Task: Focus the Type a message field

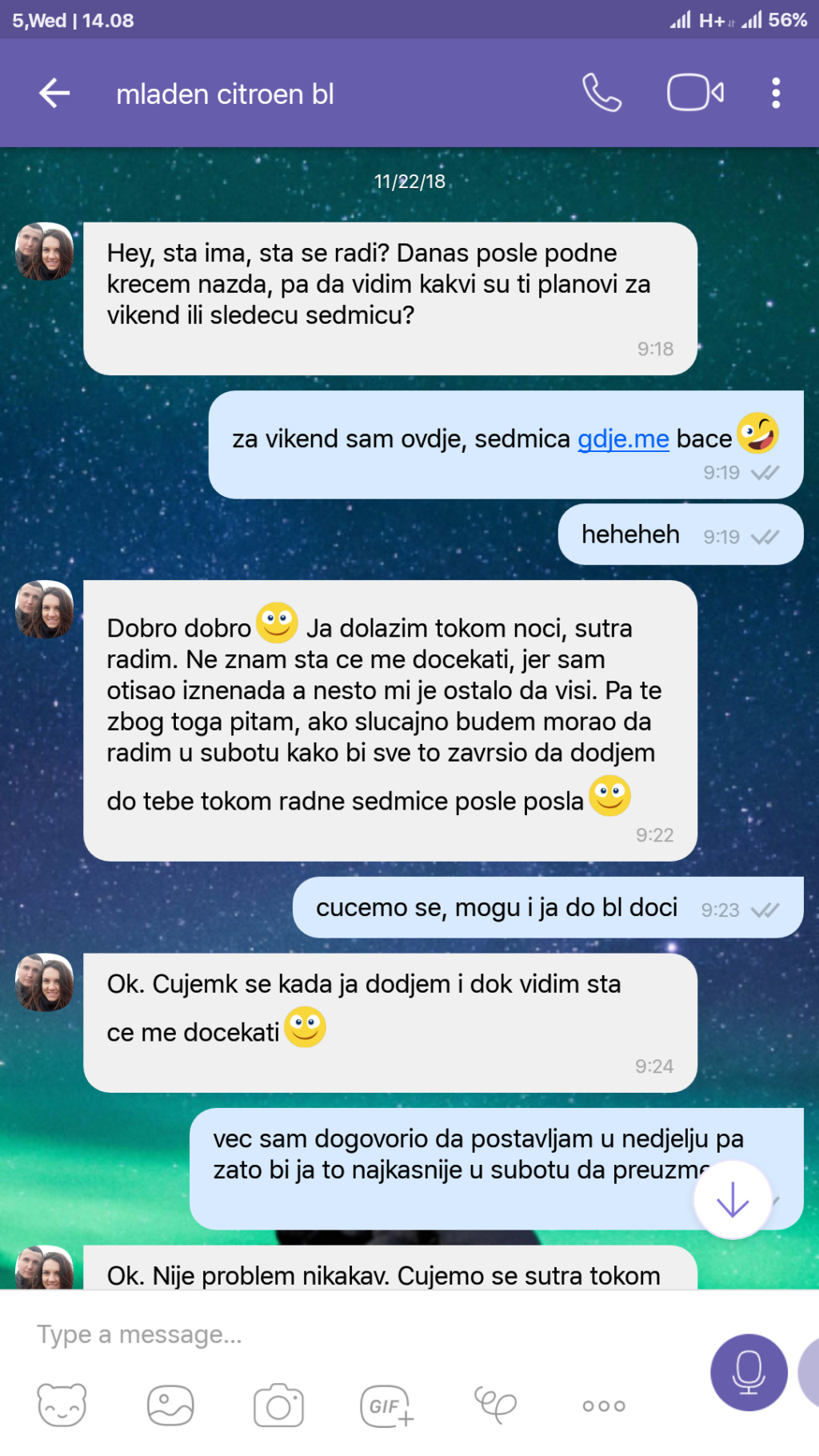Action: click(x=352, y=1334)
